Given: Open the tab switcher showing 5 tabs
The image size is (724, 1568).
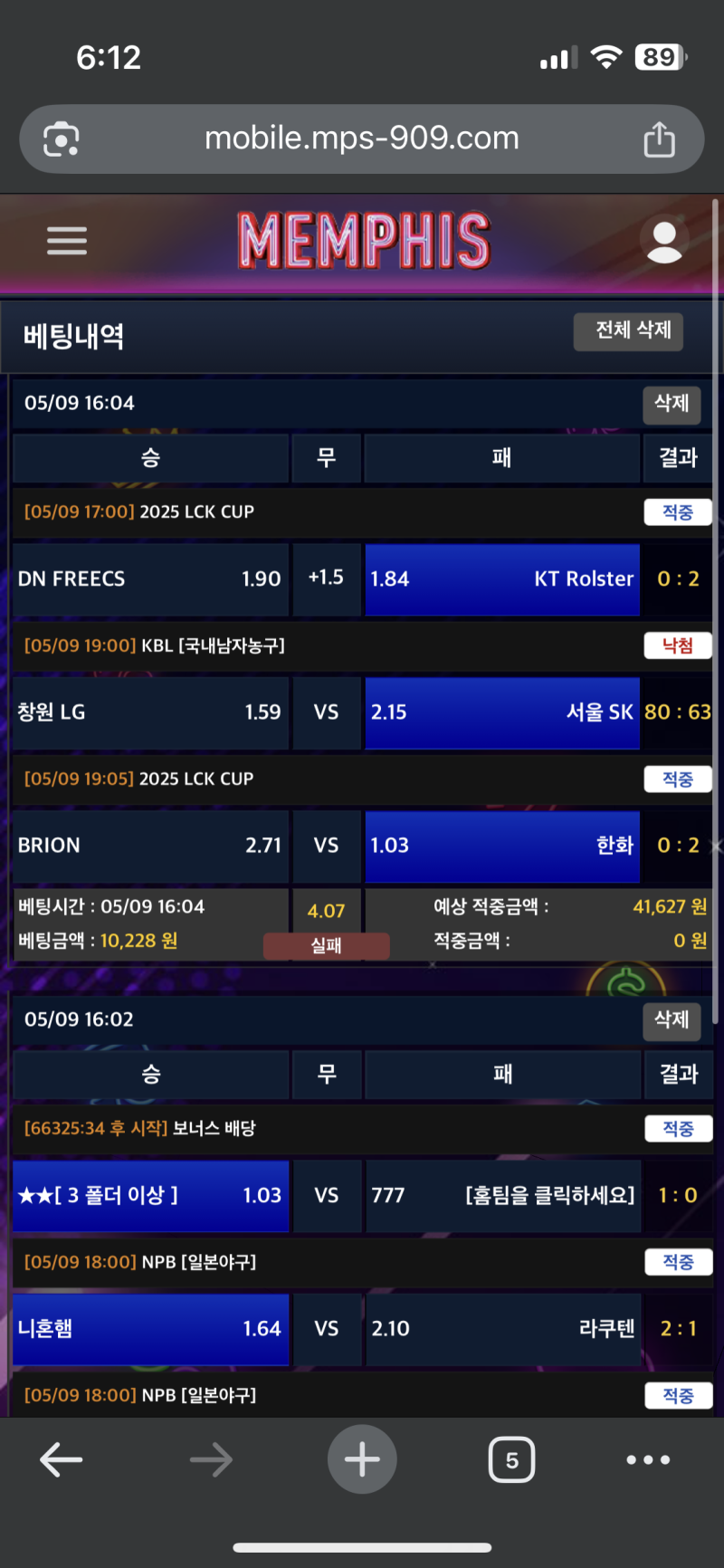Looking at the screenshot, I should click(x=511, y=1459).
